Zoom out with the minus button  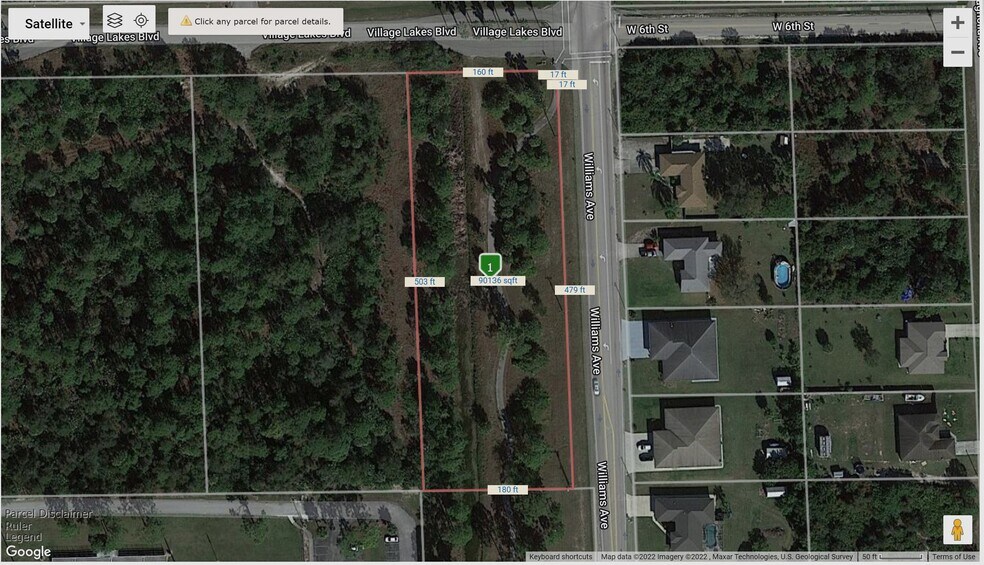957,52
